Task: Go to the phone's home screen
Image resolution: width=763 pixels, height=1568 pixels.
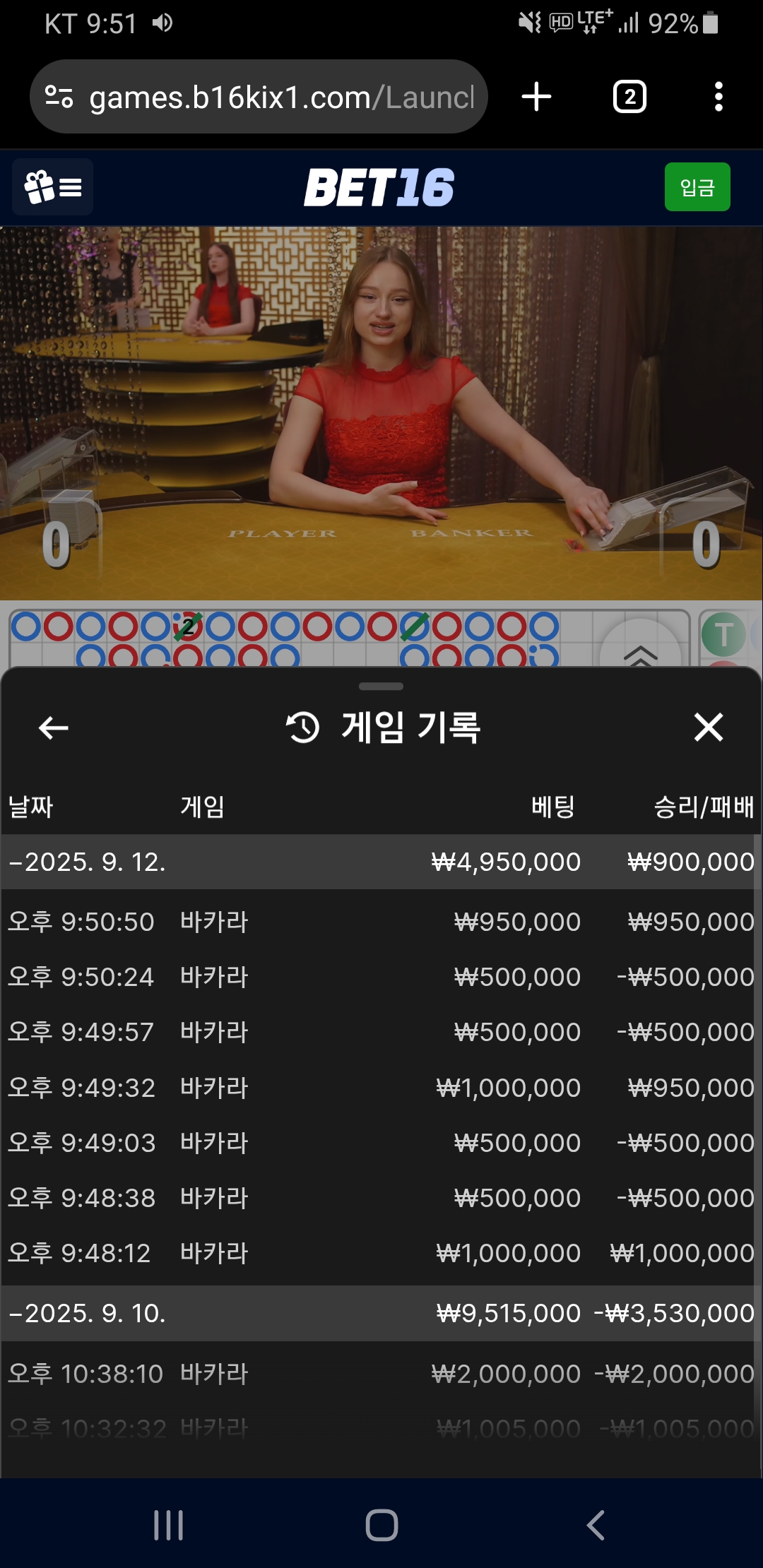Action: [381, 1525]
